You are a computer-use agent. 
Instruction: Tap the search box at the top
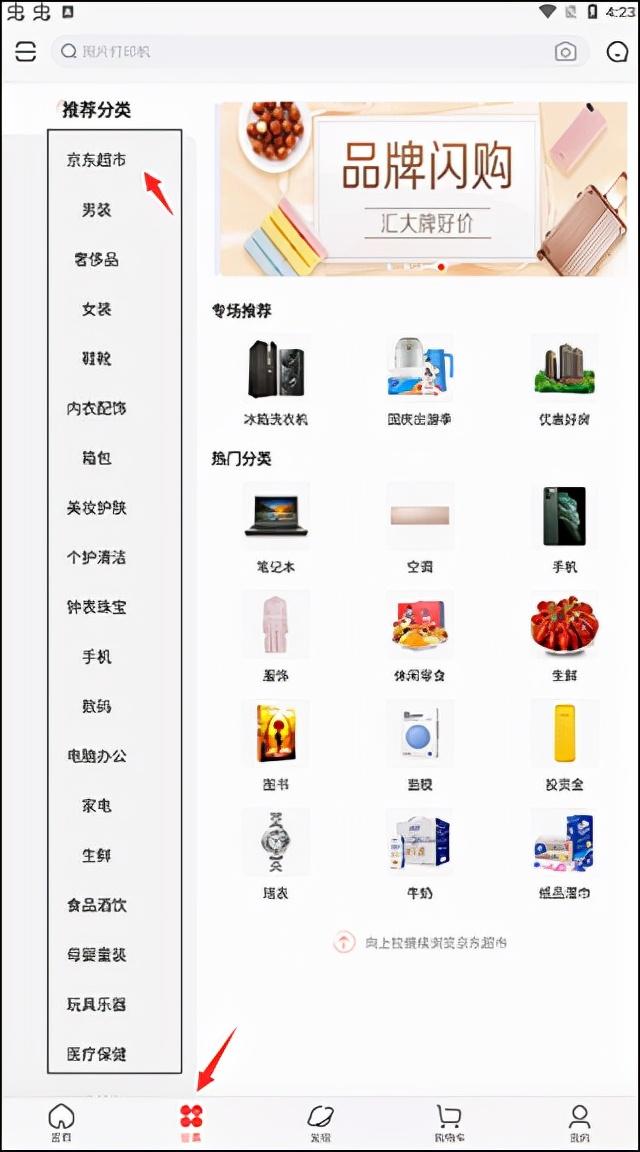point(300,52)
